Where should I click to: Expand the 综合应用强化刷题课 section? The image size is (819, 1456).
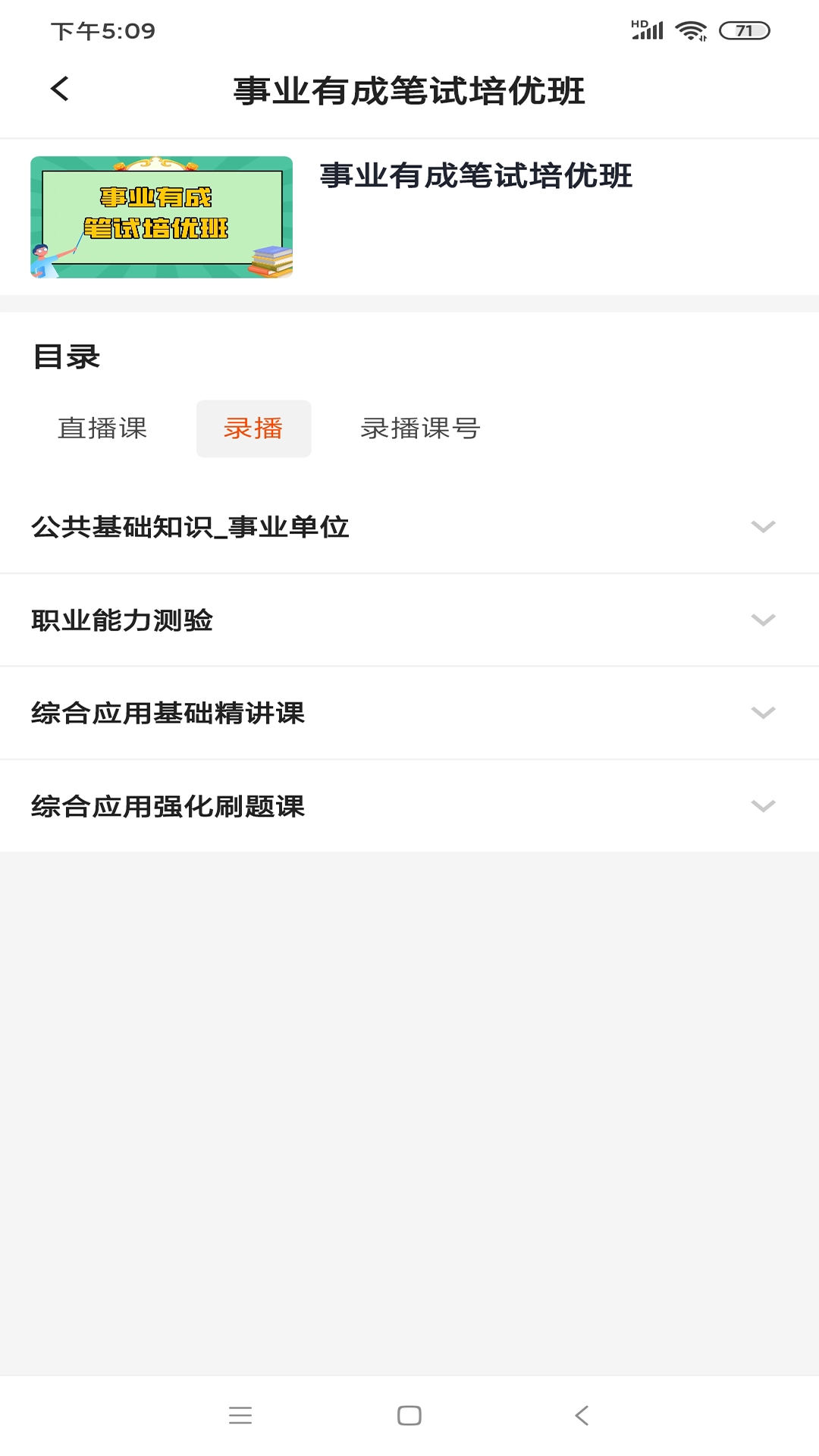click(409, 808)
